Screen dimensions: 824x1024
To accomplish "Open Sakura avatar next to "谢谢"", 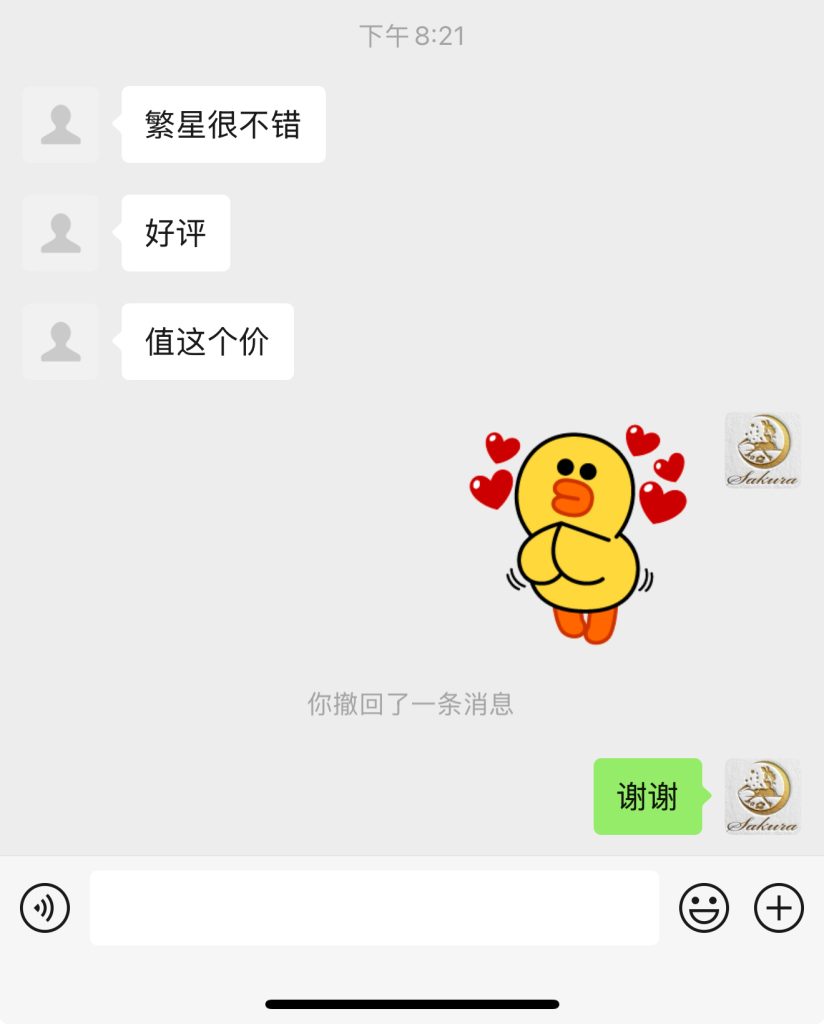I will (762, 796).
